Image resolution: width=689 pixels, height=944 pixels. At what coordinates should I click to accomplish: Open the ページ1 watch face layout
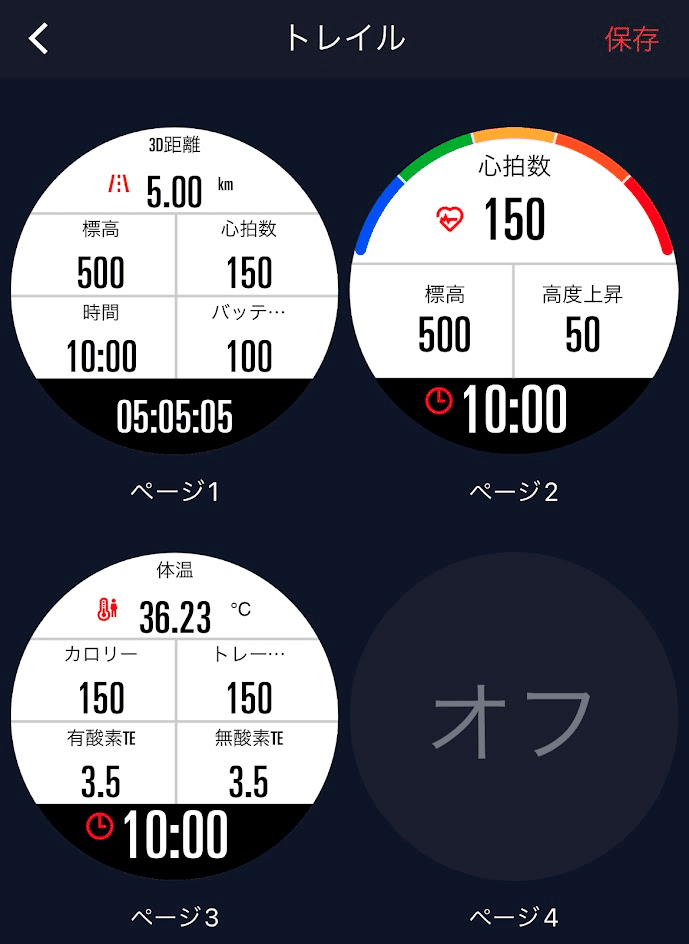[x=175, y=291]
